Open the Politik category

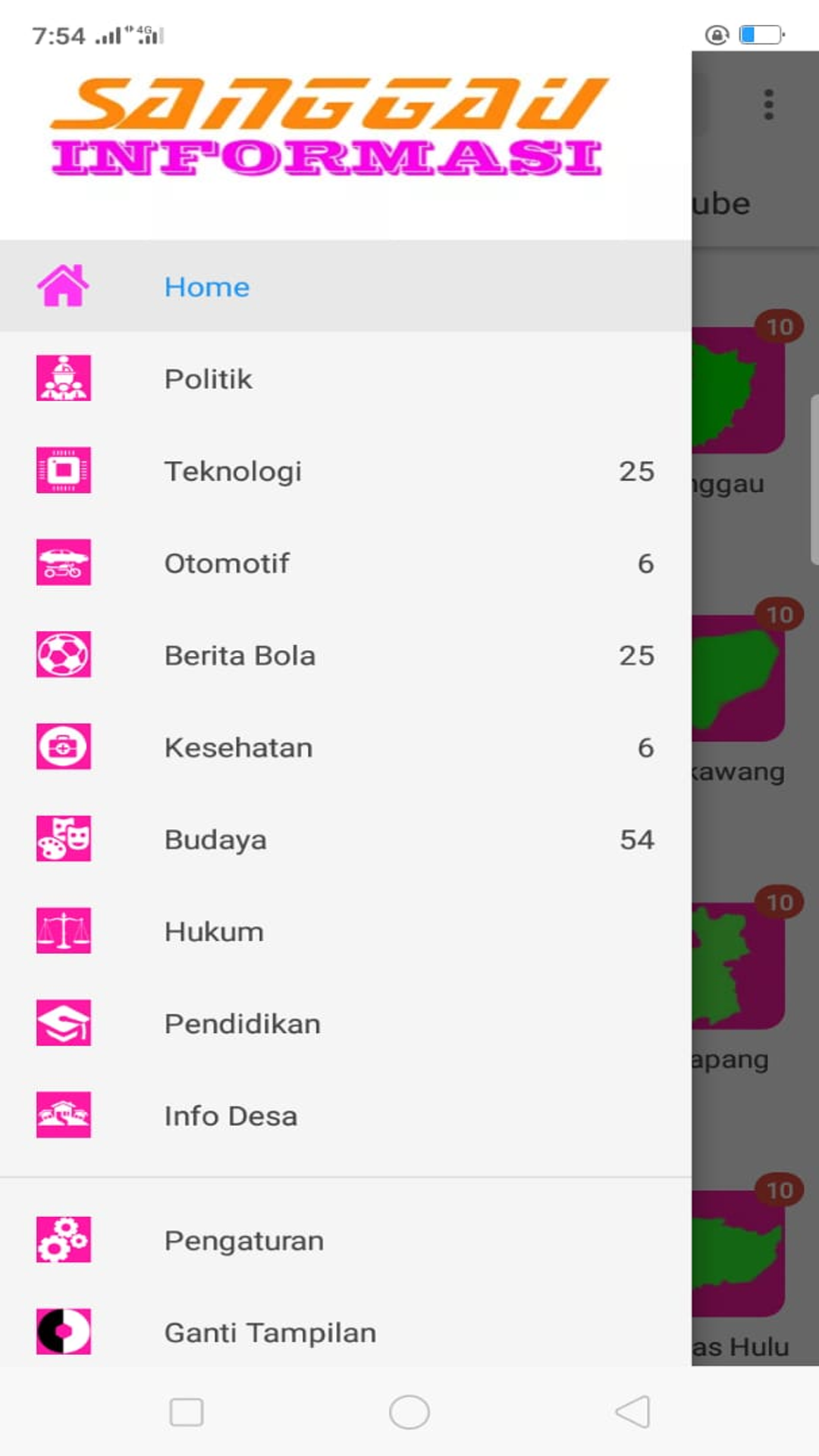click(x=209, y=379)
